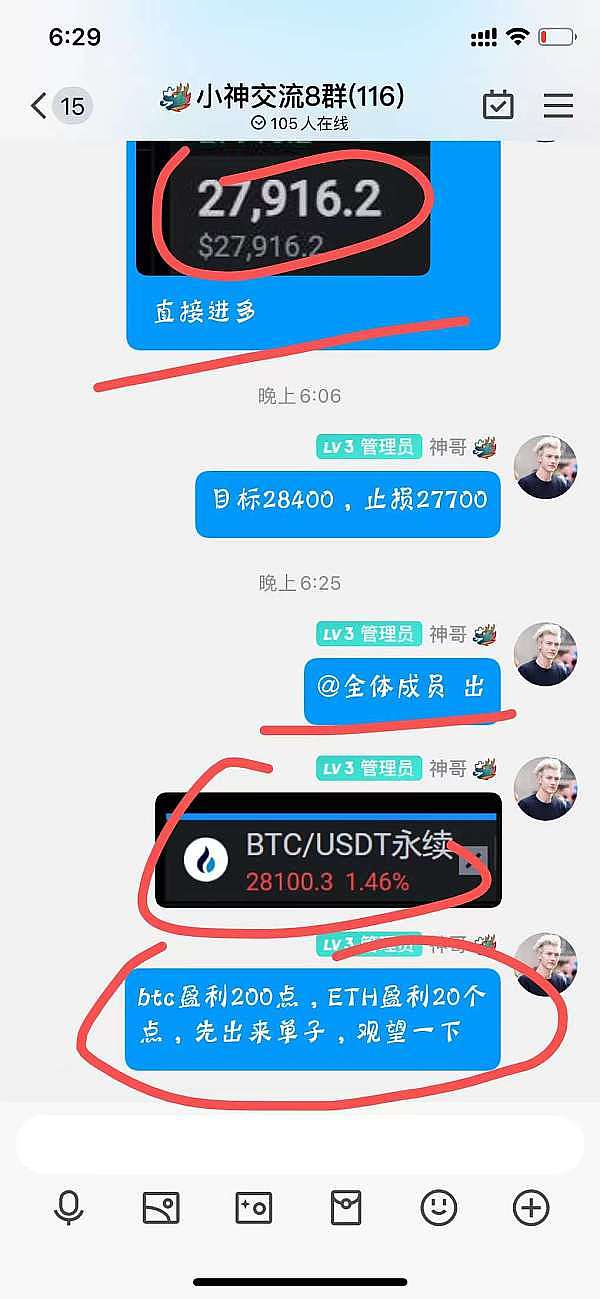The height and width of the screenshot is (1299, 600).
Task: Open the emoji smiley panel
Action: [x=438, y=1208]
